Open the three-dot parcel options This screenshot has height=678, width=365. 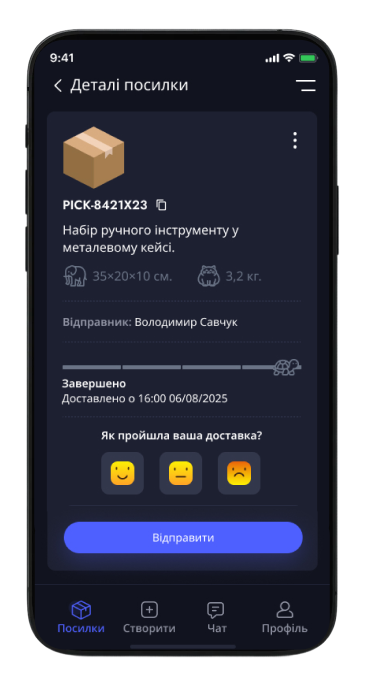295,141
